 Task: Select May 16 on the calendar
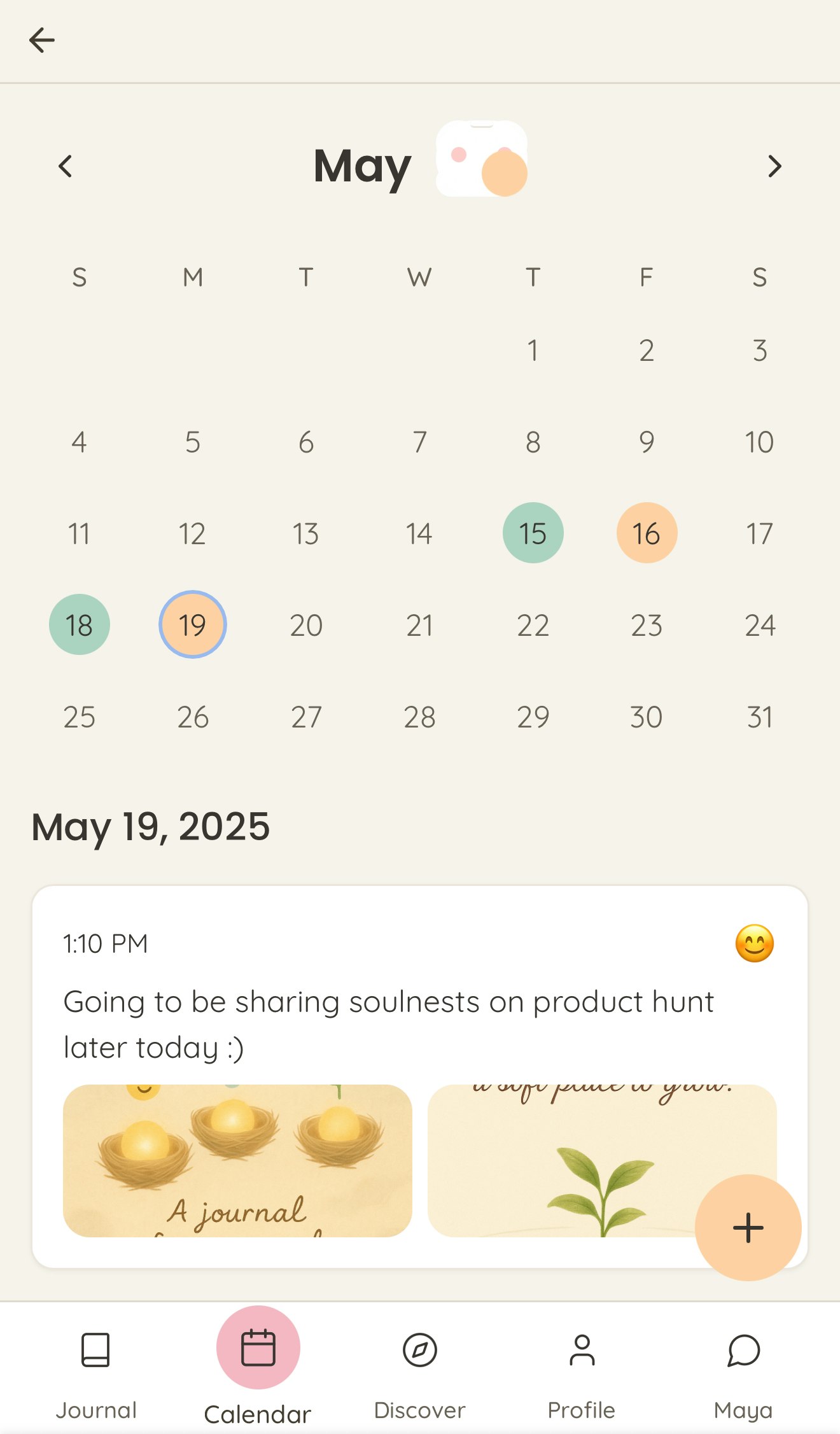pos(647,533)
